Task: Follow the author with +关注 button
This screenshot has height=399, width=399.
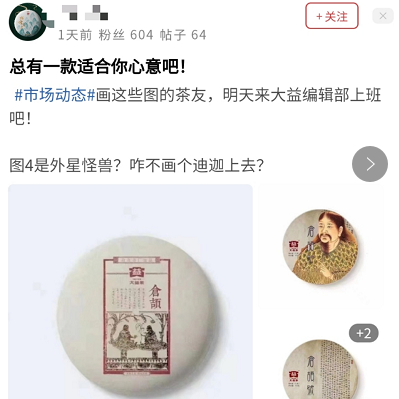Action: pos(332,16)
